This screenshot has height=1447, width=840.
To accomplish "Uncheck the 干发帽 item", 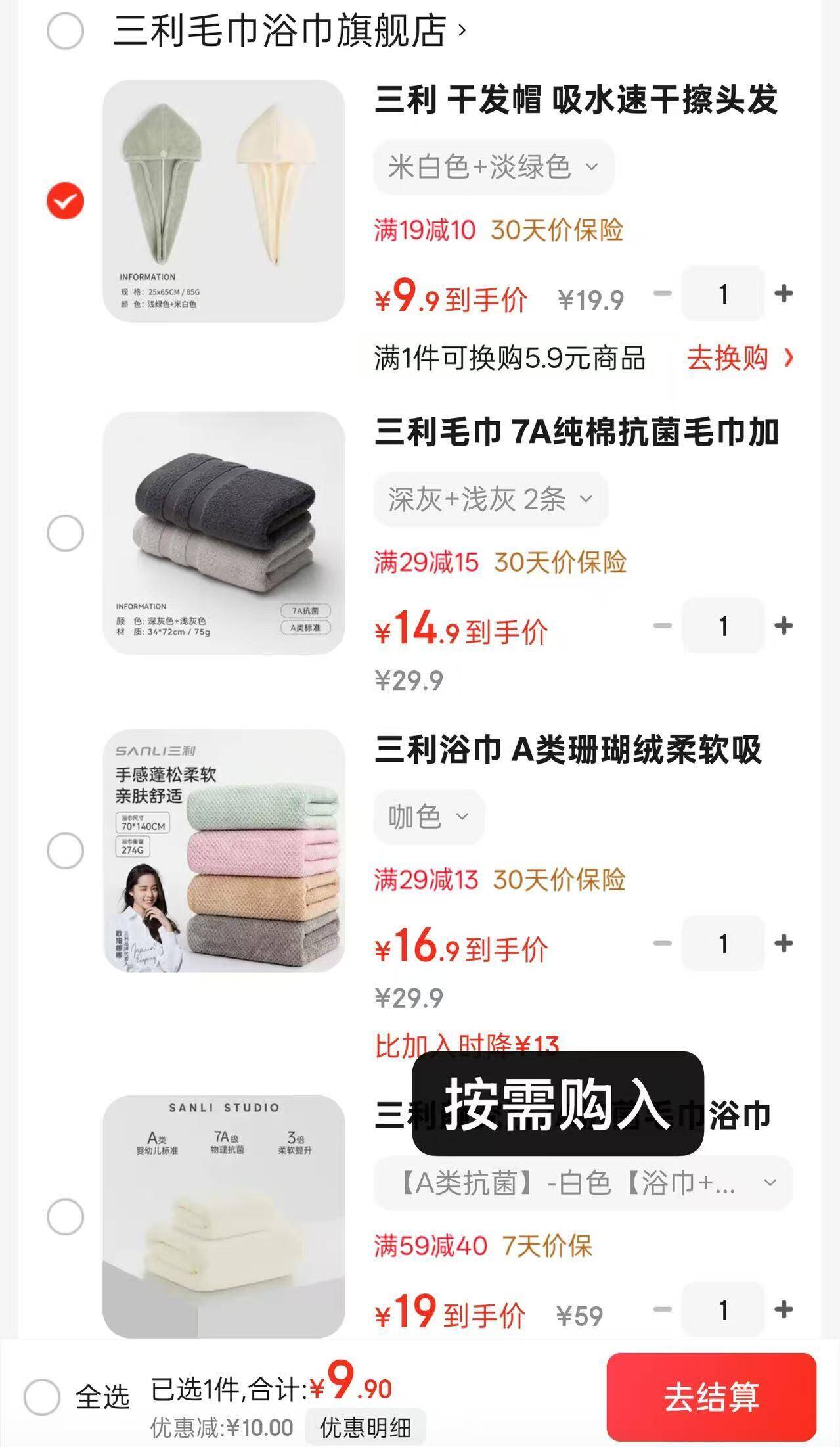I will (x=65, y=200).
